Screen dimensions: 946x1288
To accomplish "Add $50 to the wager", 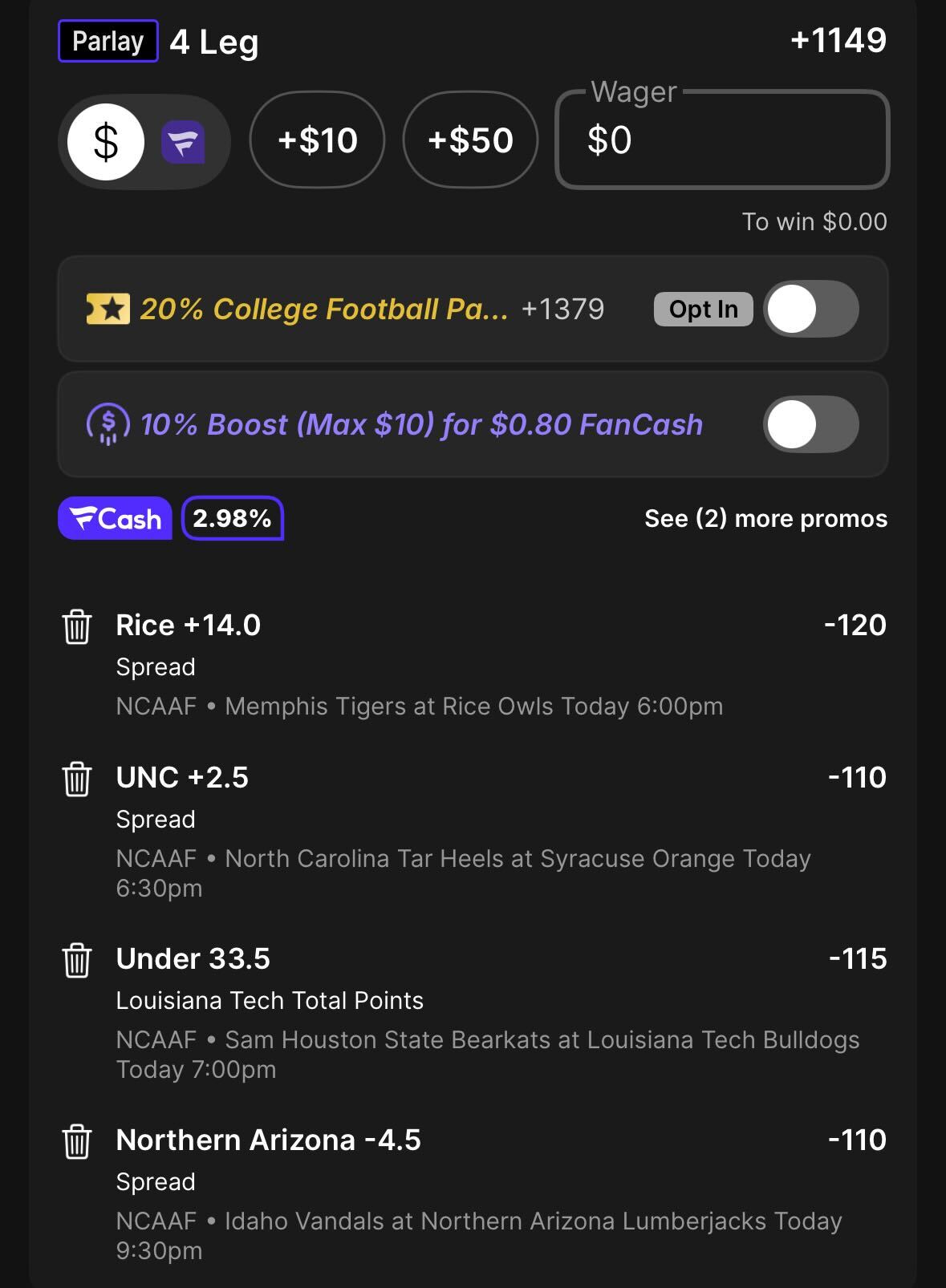I will [x=470, y=140].
